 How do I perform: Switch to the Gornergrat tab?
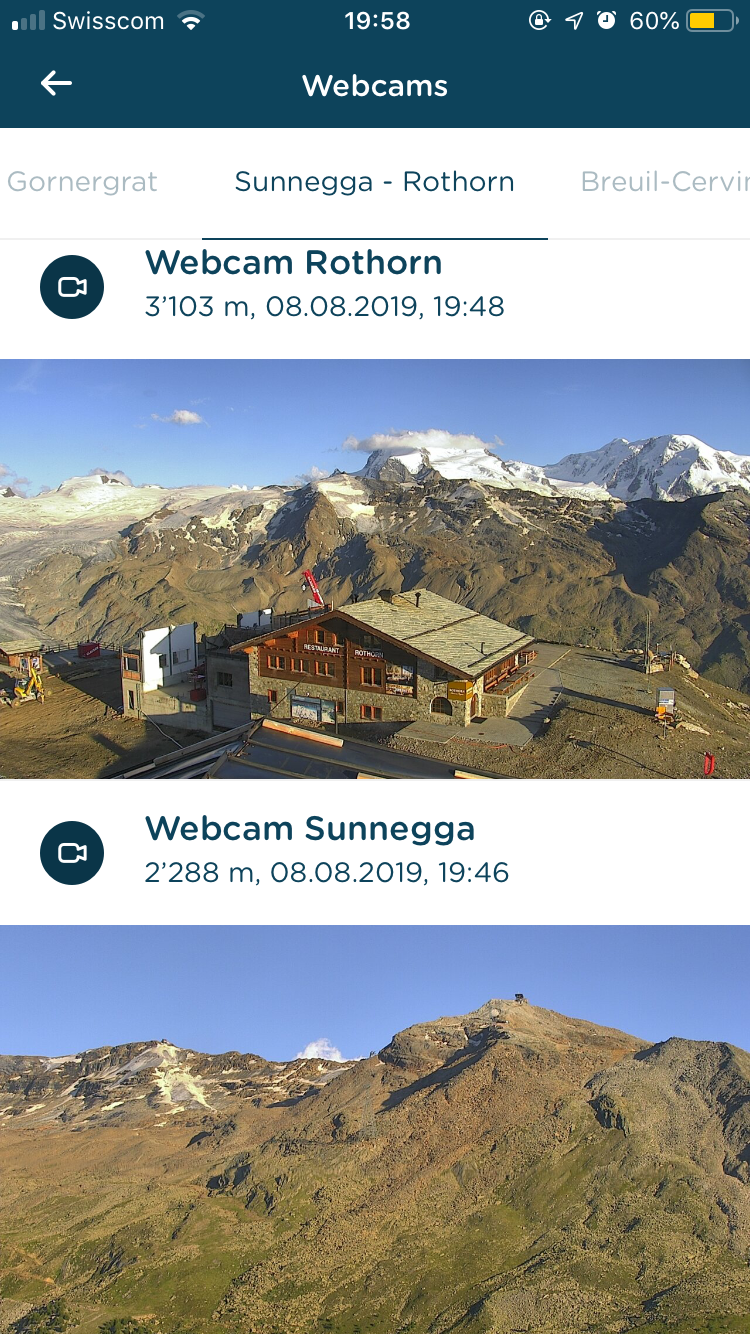click(x=82, y=182)
